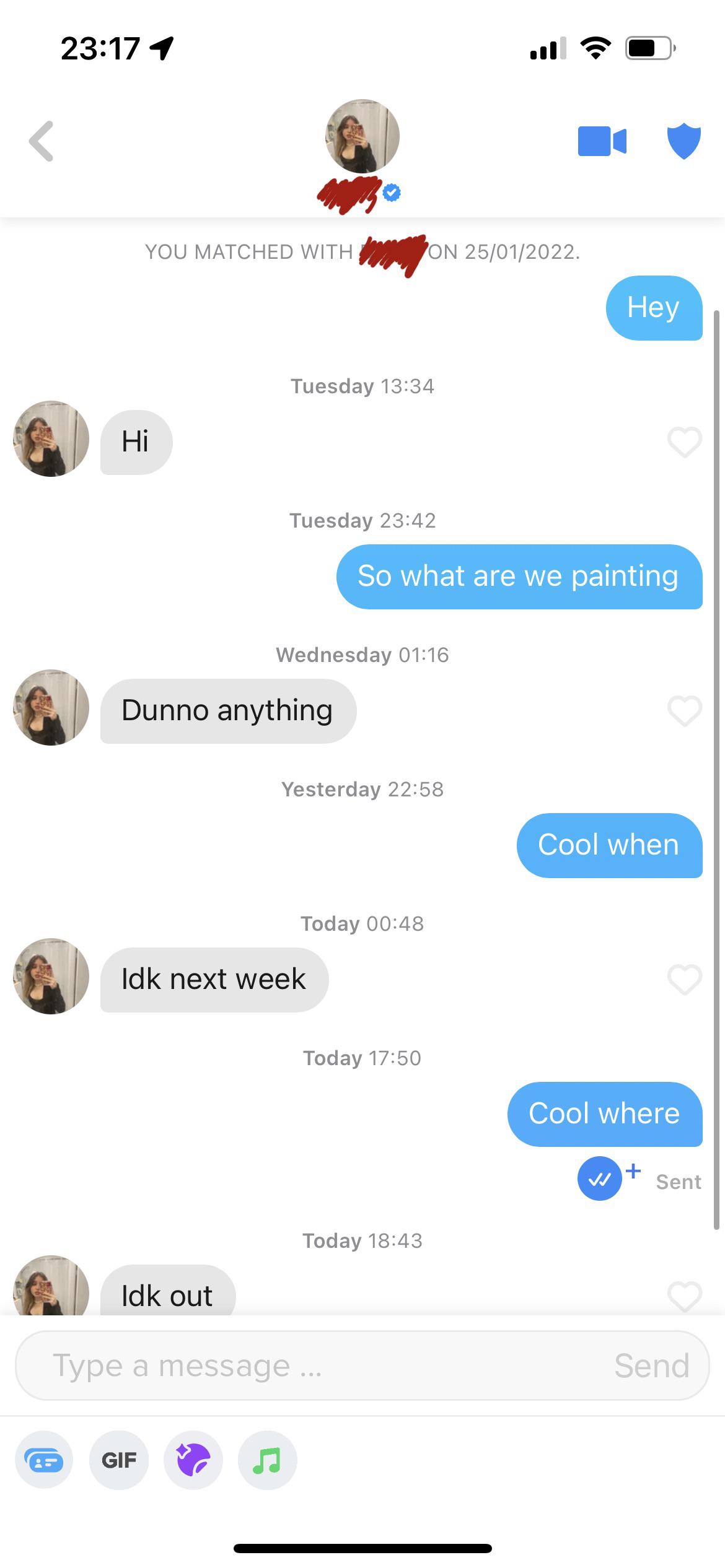The height and width of the screenshot is (1568, 725).
Task: Tap the read receipts double-check icon
Action: 599,1178
